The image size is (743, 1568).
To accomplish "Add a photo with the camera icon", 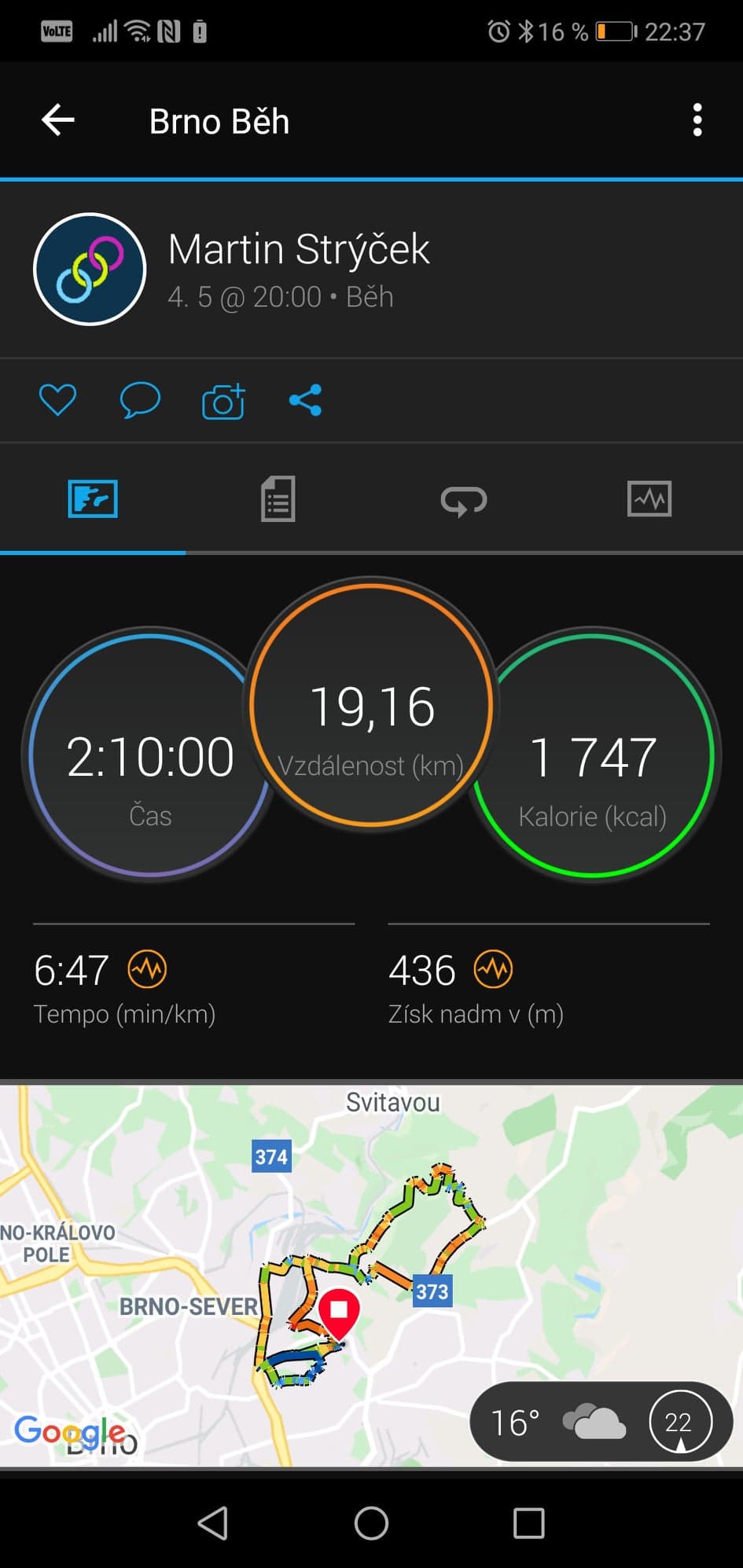I will tap(223, 401).
